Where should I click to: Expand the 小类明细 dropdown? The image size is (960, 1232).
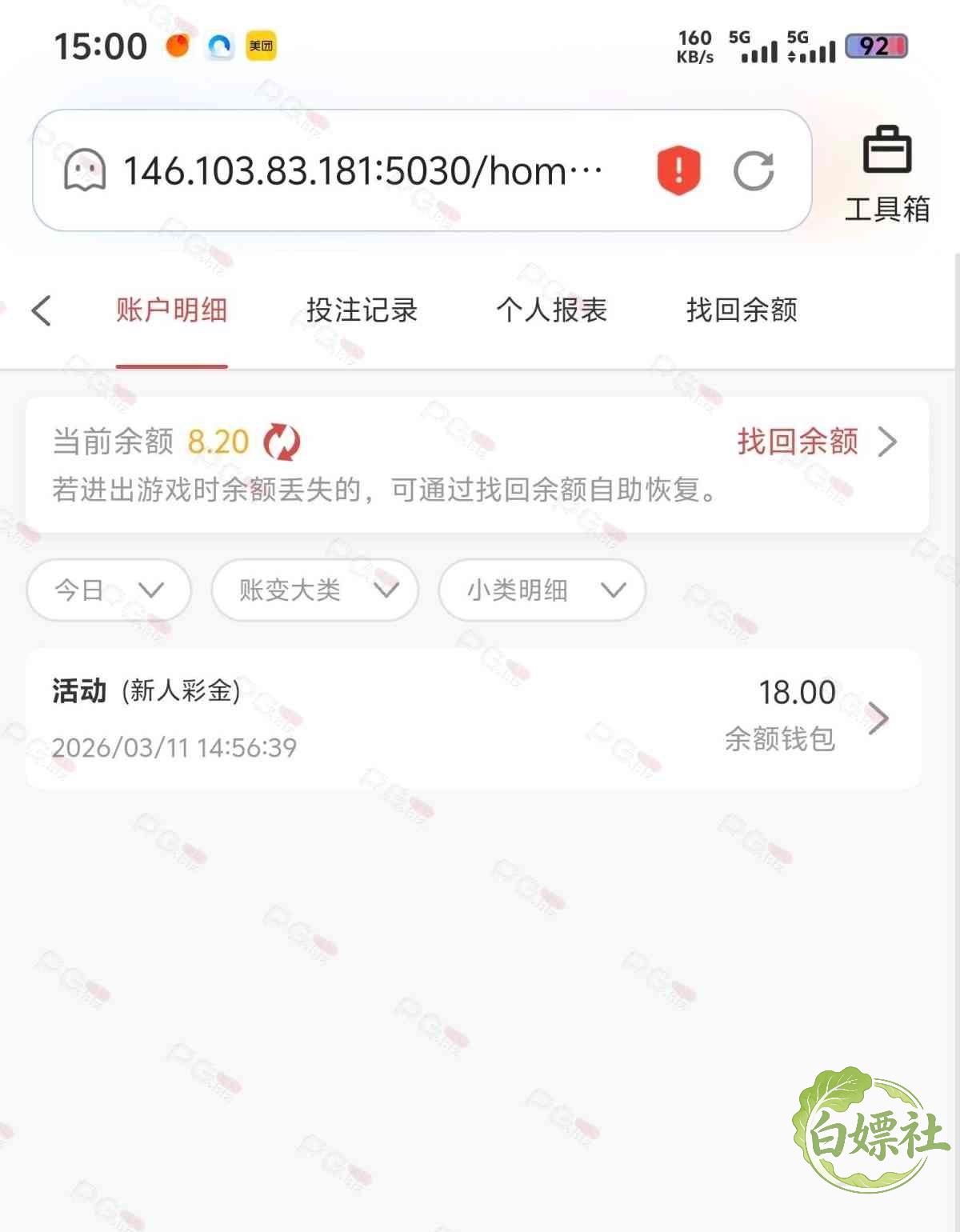(542, 590)
